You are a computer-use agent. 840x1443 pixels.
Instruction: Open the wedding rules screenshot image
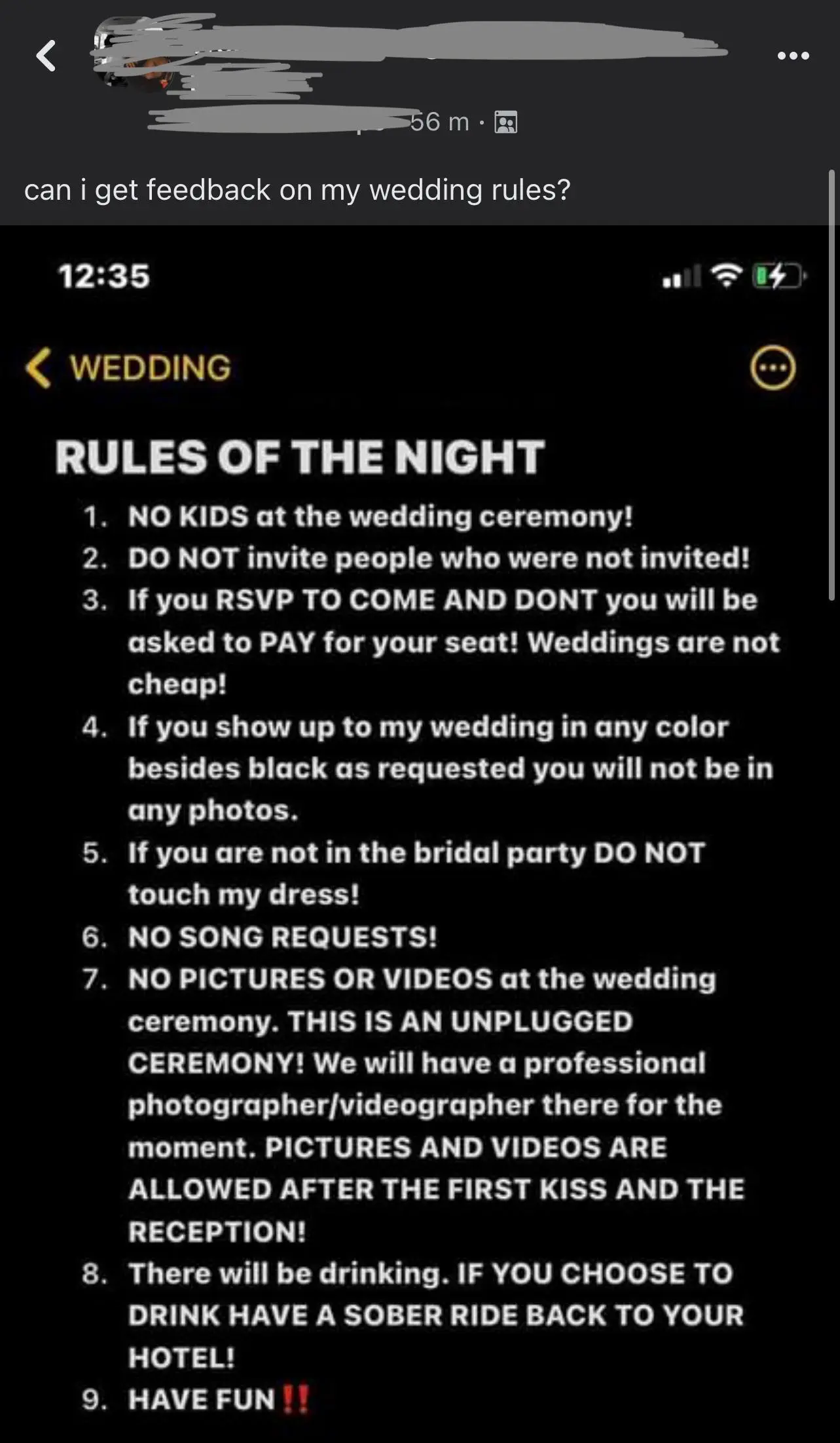419,832
